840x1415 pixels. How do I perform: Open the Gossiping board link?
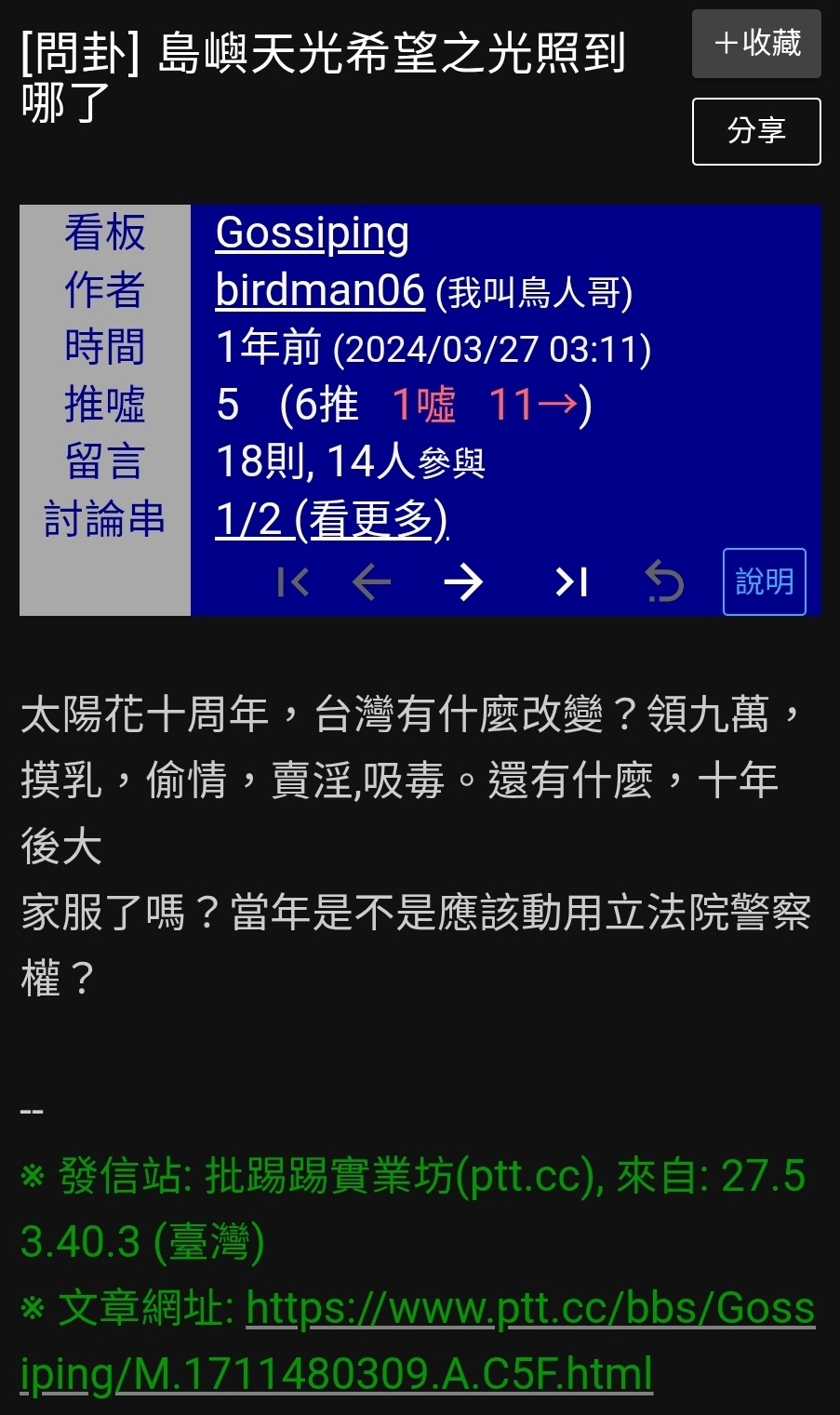[x=313, y=234]
